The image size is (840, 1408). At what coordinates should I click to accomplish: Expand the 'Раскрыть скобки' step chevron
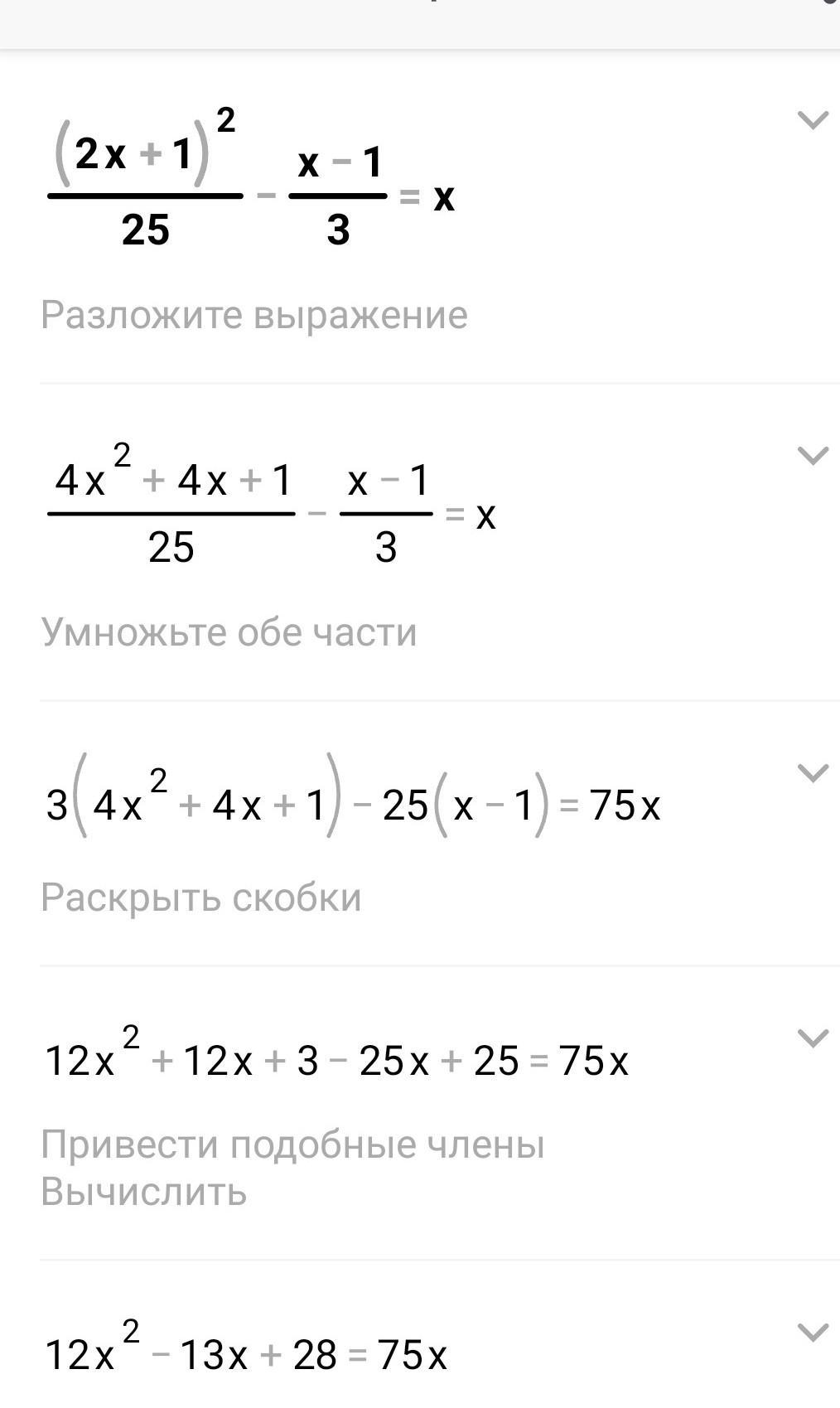click(813, 773)
